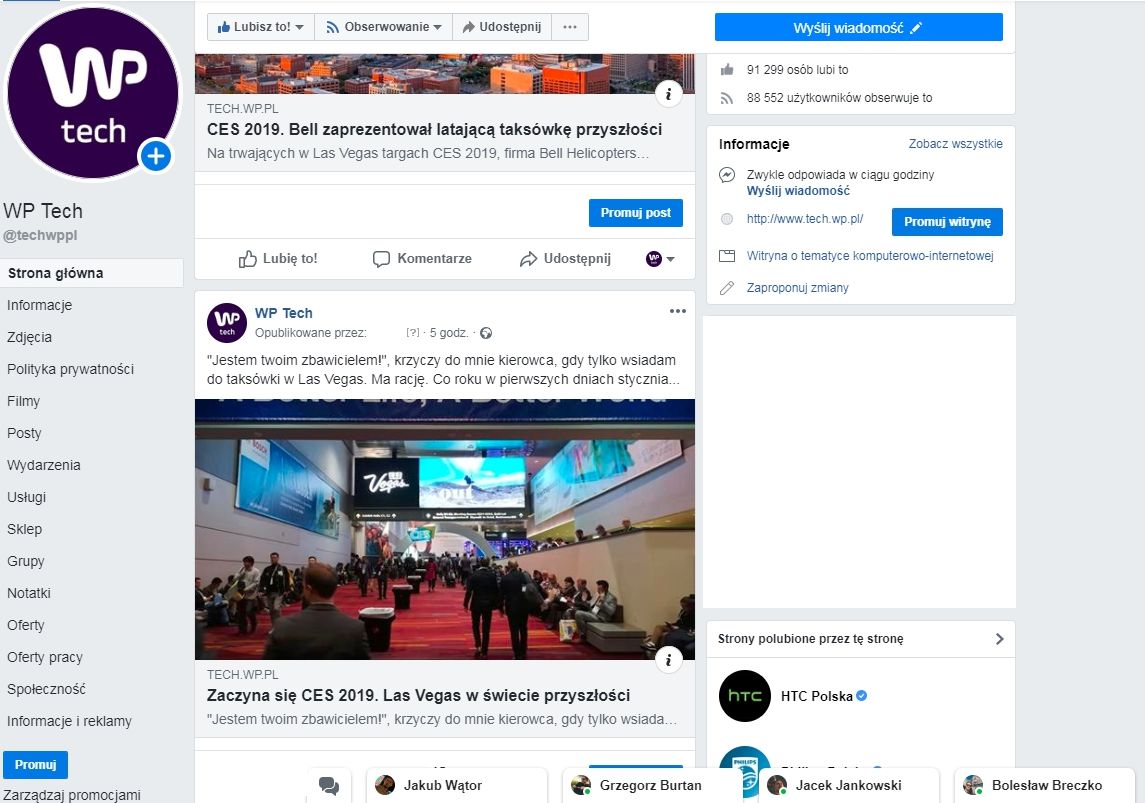The height and width of the screenshot is (803, 1145).
Task: Open the page toolbar overflow menu
Action: (x=570, y=27)
